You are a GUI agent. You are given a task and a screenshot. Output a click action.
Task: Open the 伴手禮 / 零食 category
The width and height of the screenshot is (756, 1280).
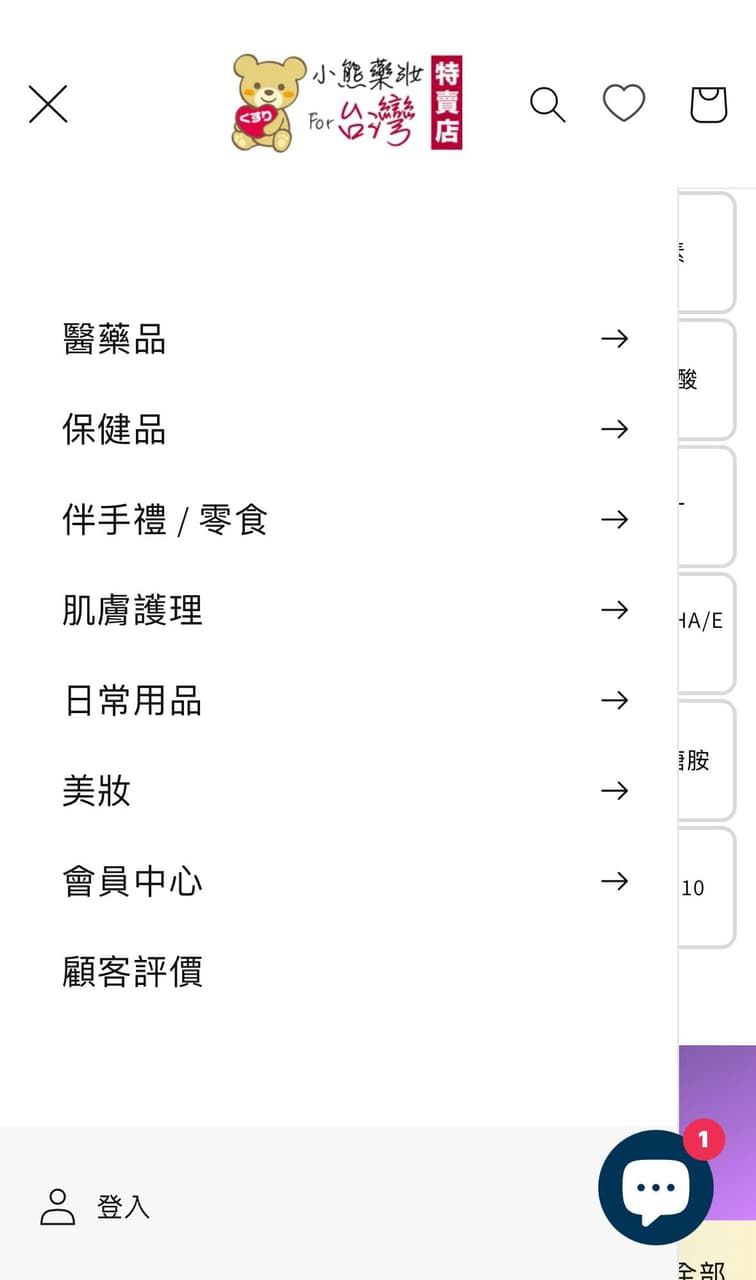coord(345,520)
